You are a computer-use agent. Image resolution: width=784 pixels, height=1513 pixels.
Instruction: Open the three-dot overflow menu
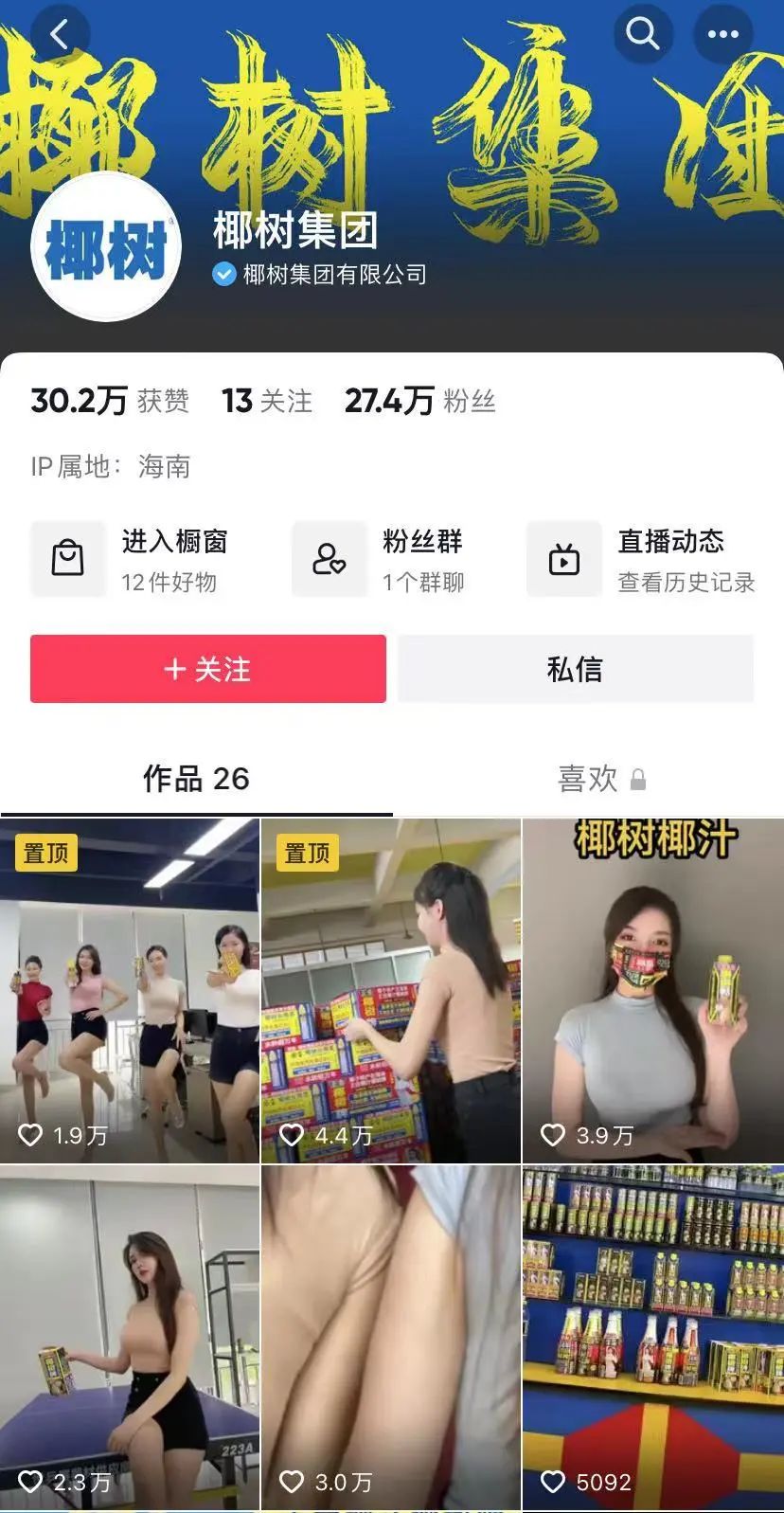tap(723, 35)
